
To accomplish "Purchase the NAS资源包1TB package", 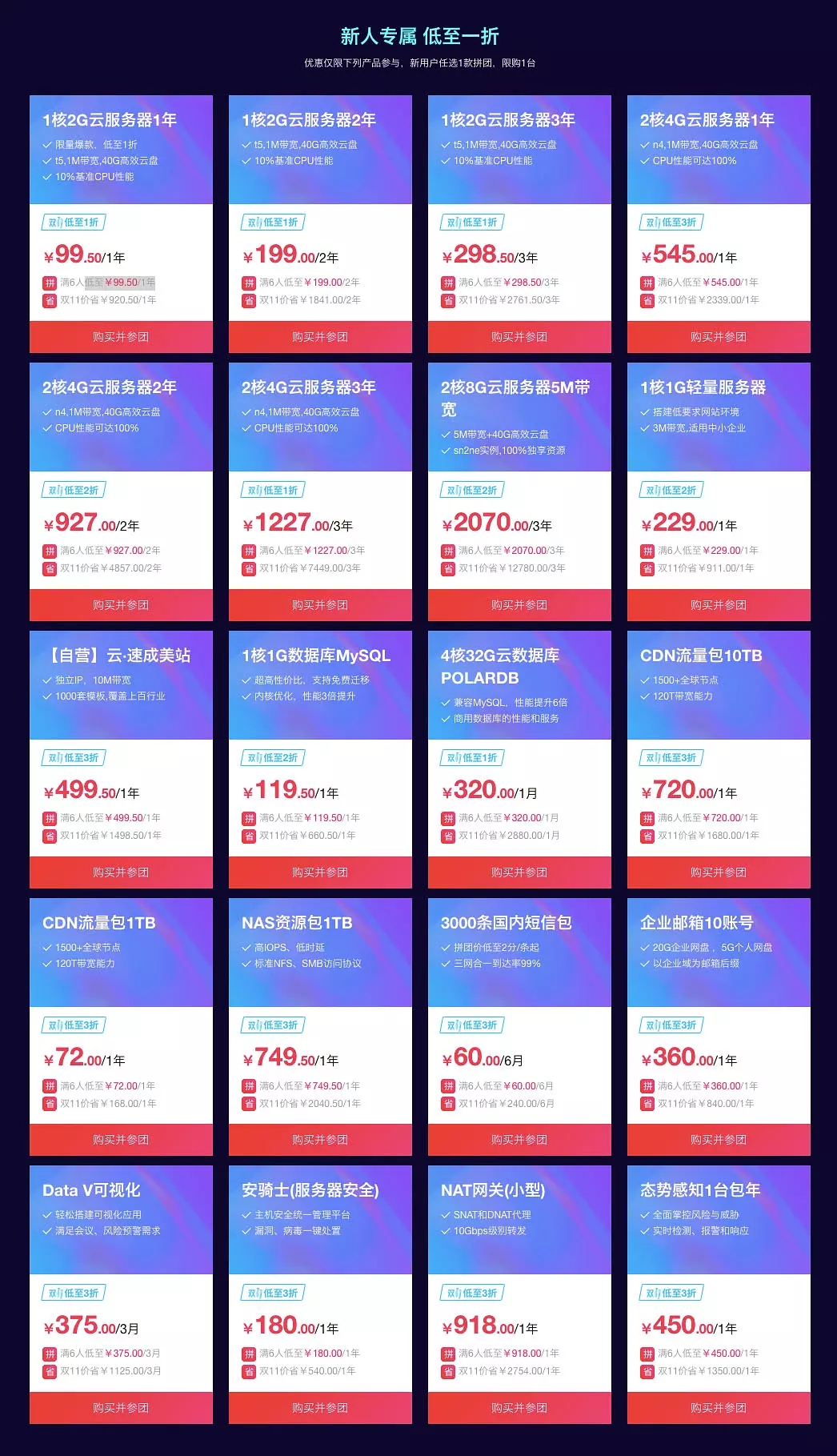I will pos(320,1140).
